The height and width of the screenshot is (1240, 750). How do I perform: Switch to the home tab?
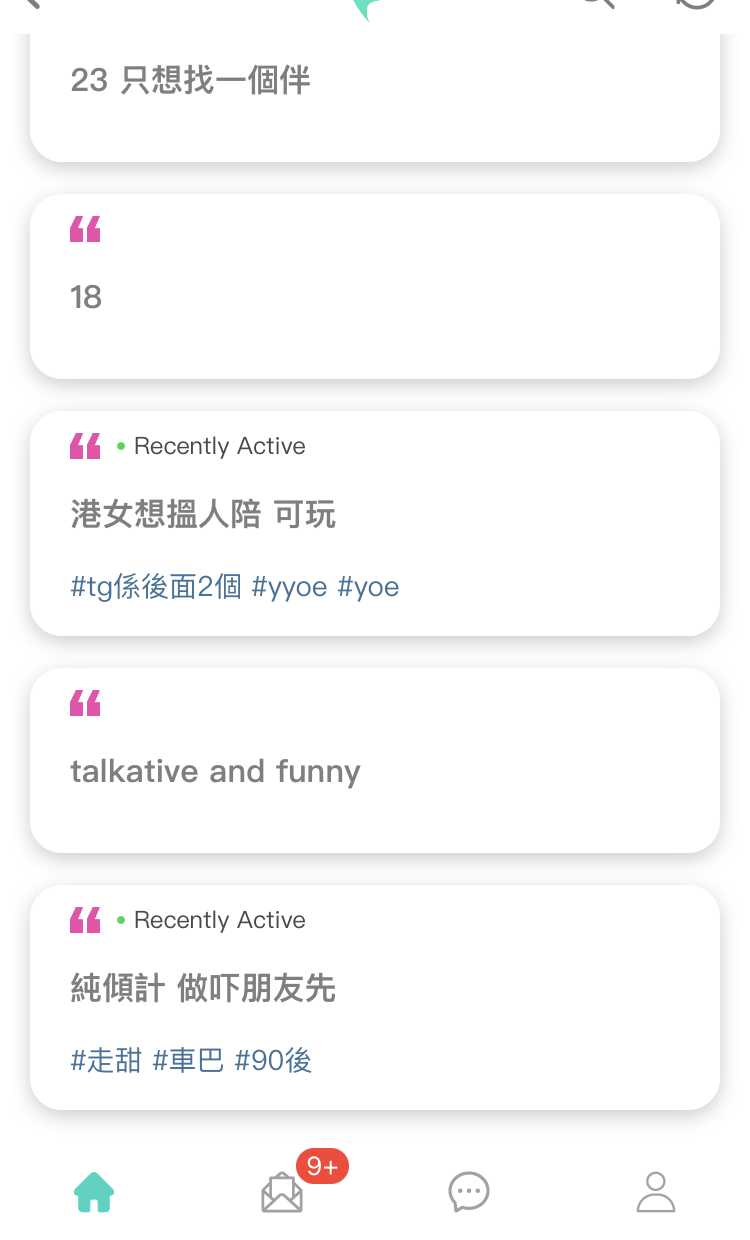tap(94, 1192)
